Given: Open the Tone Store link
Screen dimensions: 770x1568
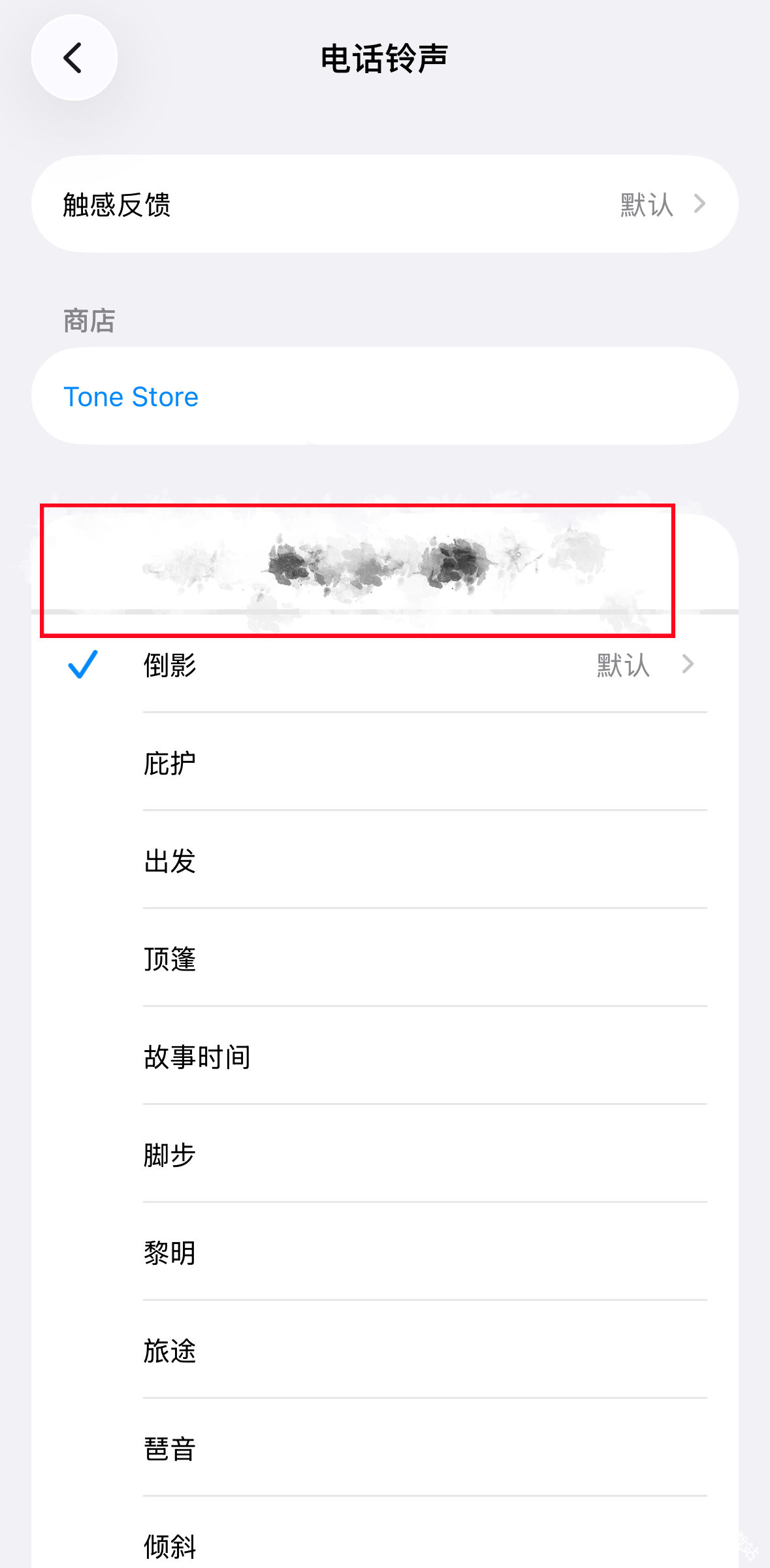Looking at the screenshot, I should [x=131, y=396].
